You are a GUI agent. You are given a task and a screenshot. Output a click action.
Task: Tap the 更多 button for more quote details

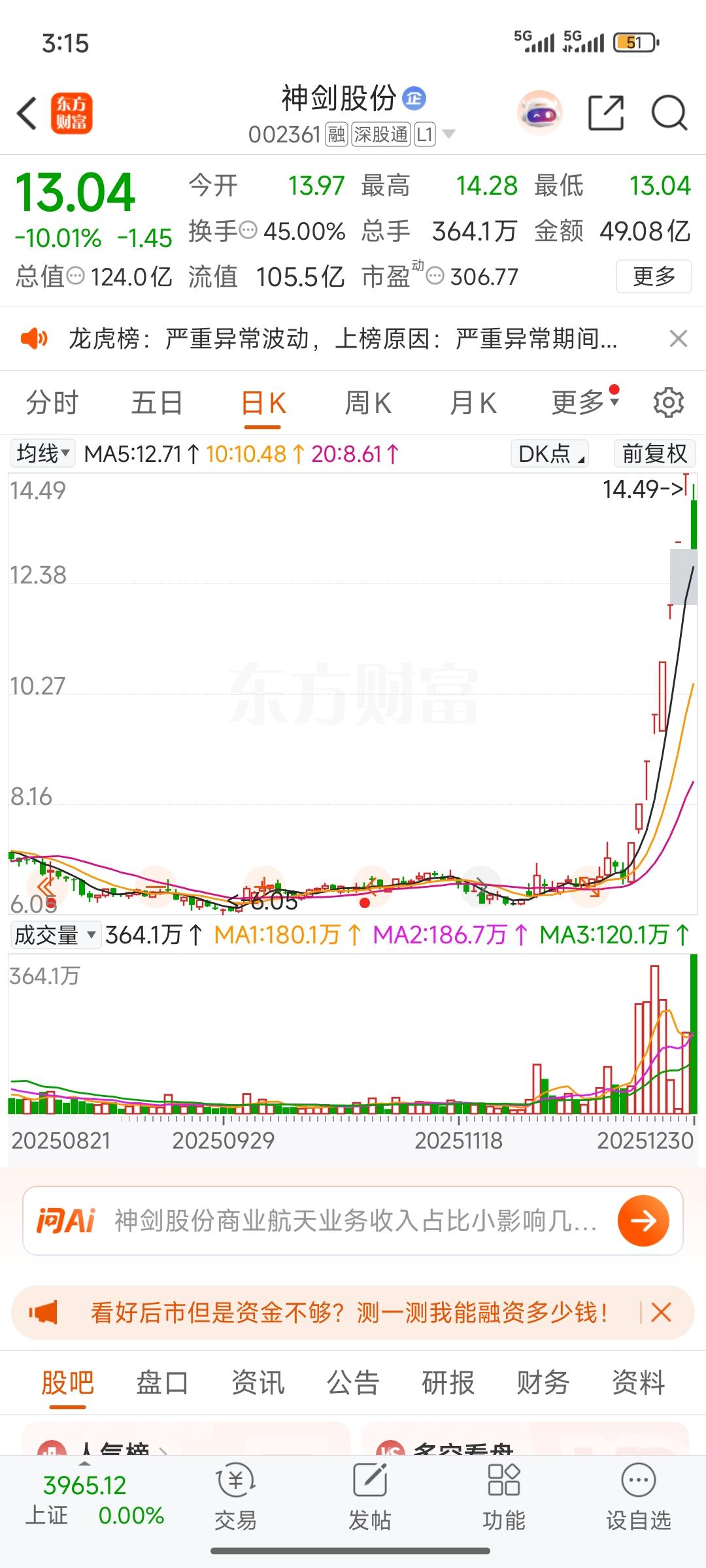tap(653, 277)
